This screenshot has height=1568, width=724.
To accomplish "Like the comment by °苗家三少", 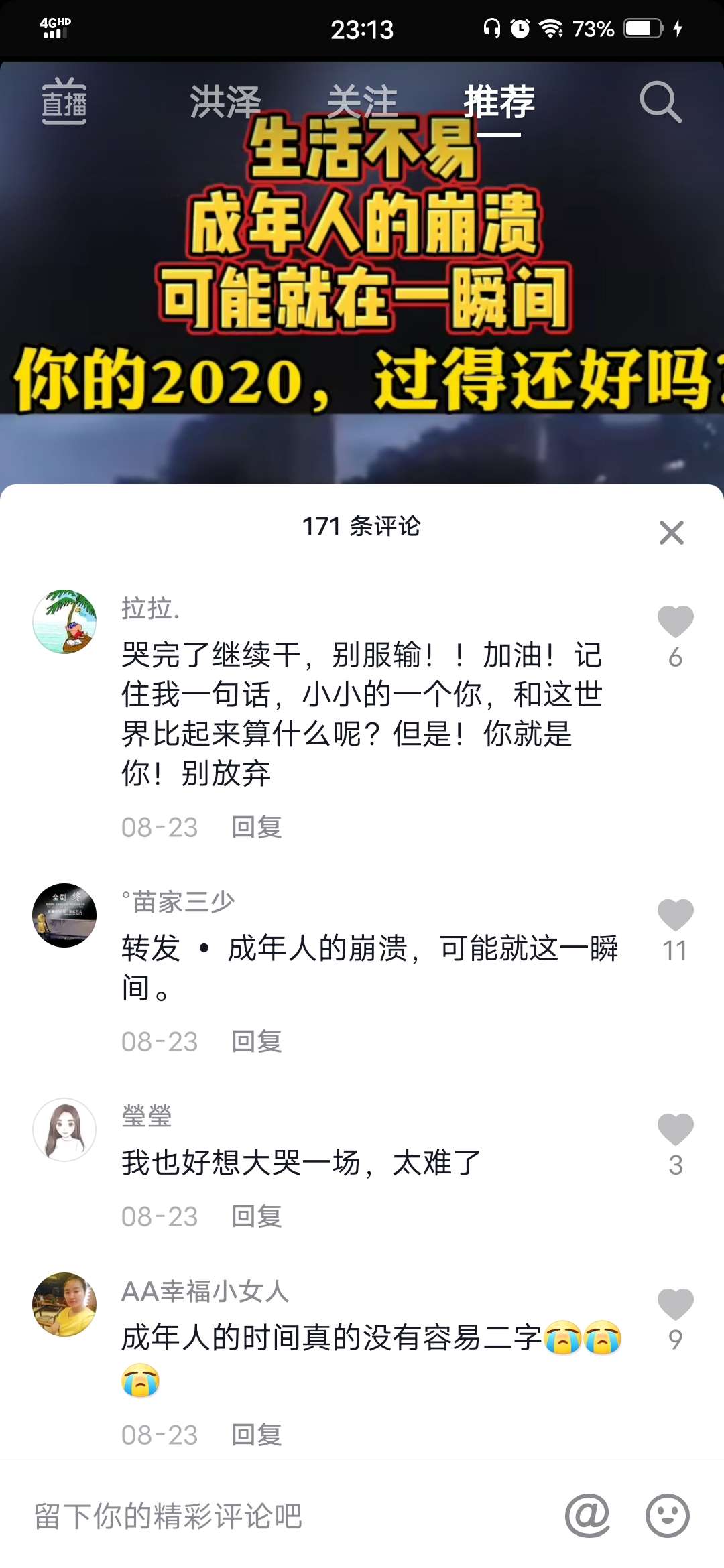I will (675, 915).
